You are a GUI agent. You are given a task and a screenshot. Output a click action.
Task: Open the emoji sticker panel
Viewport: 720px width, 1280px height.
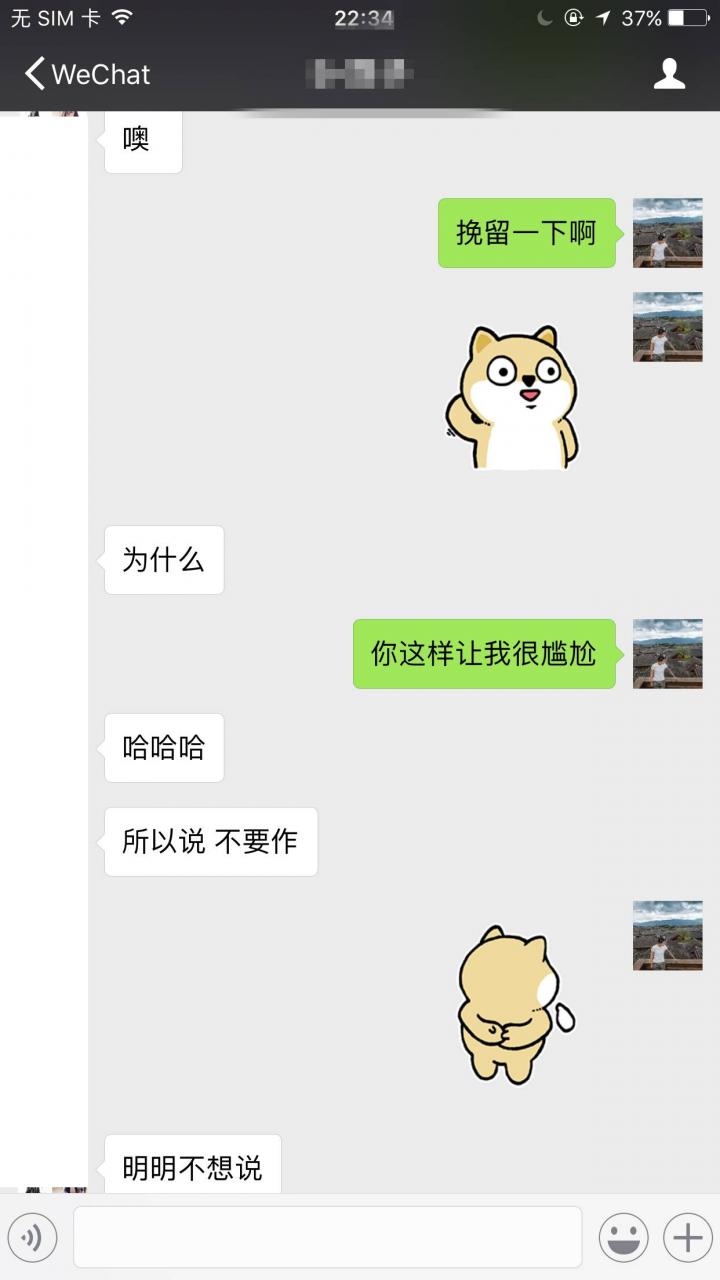point(623,1238)
